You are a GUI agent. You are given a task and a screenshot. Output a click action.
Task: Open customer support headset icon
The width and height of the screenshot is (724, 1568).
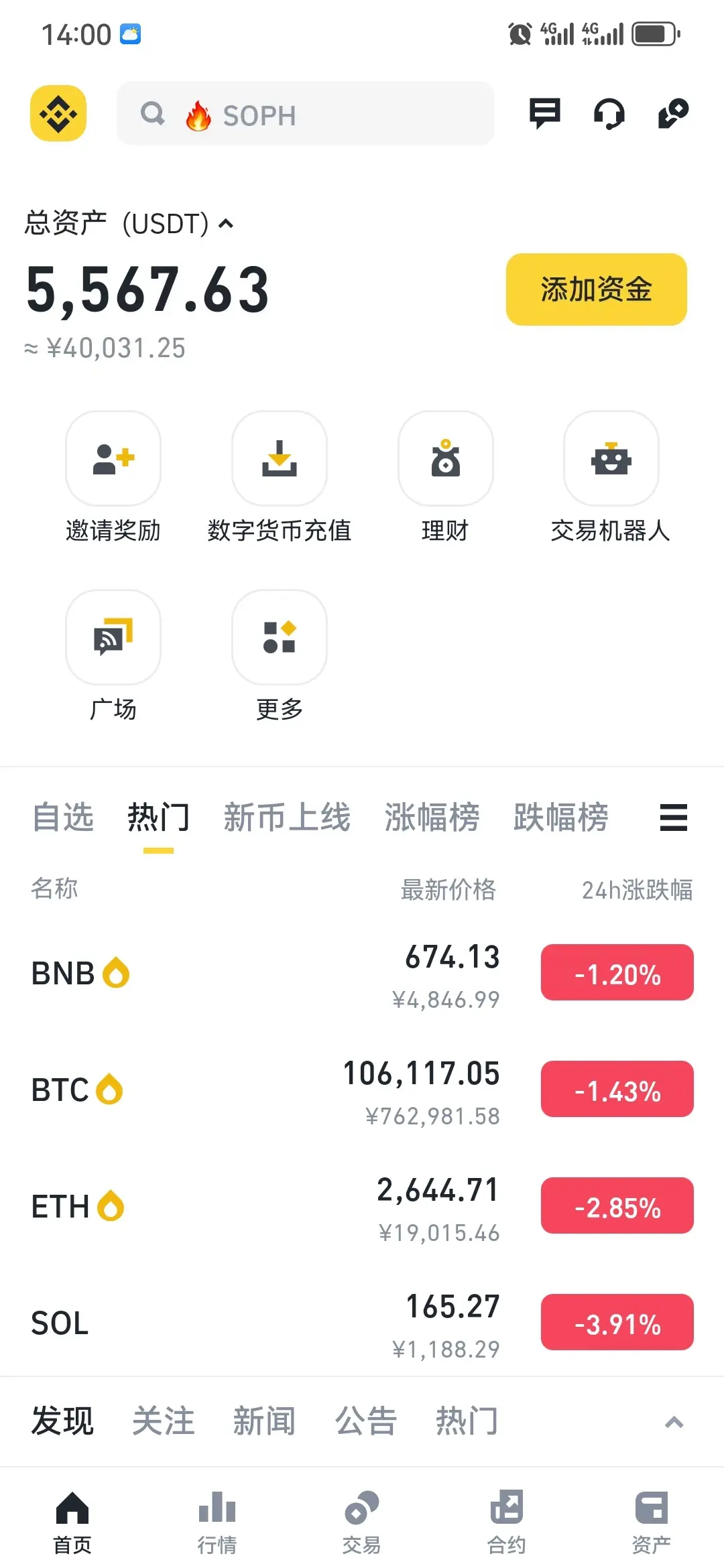[609, 113]
